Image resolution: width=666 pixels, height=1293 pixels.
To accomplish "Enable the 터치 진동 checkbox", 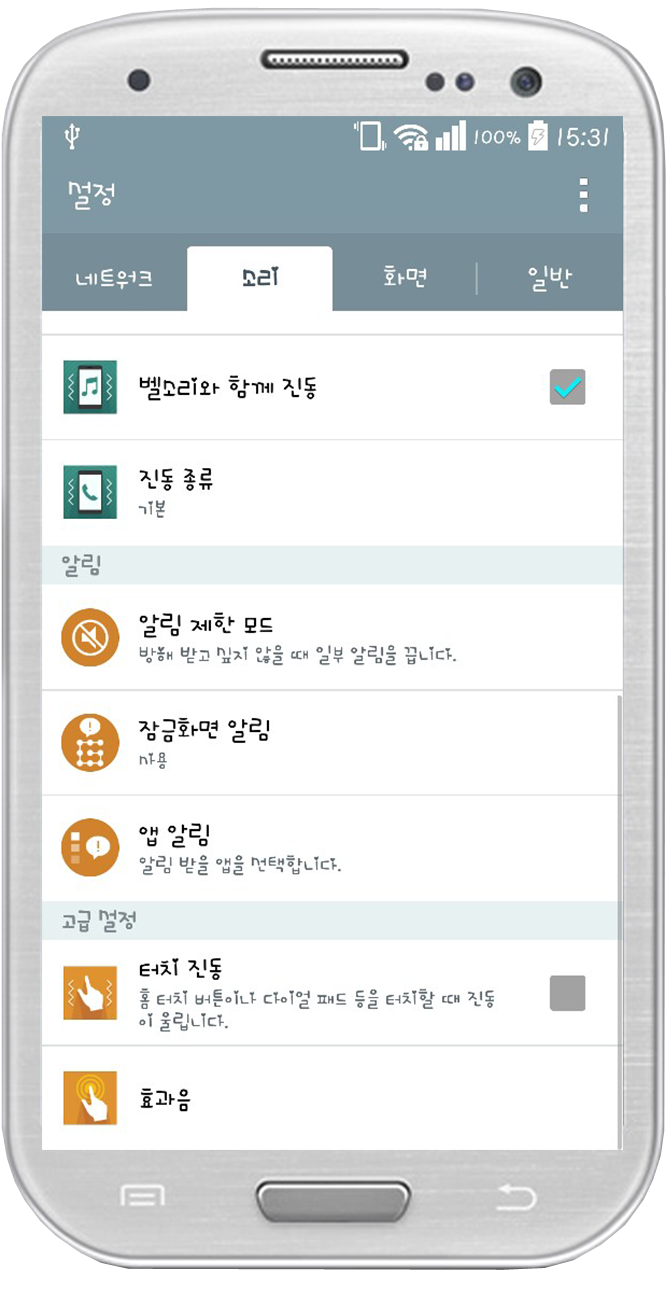I will 567,993.
